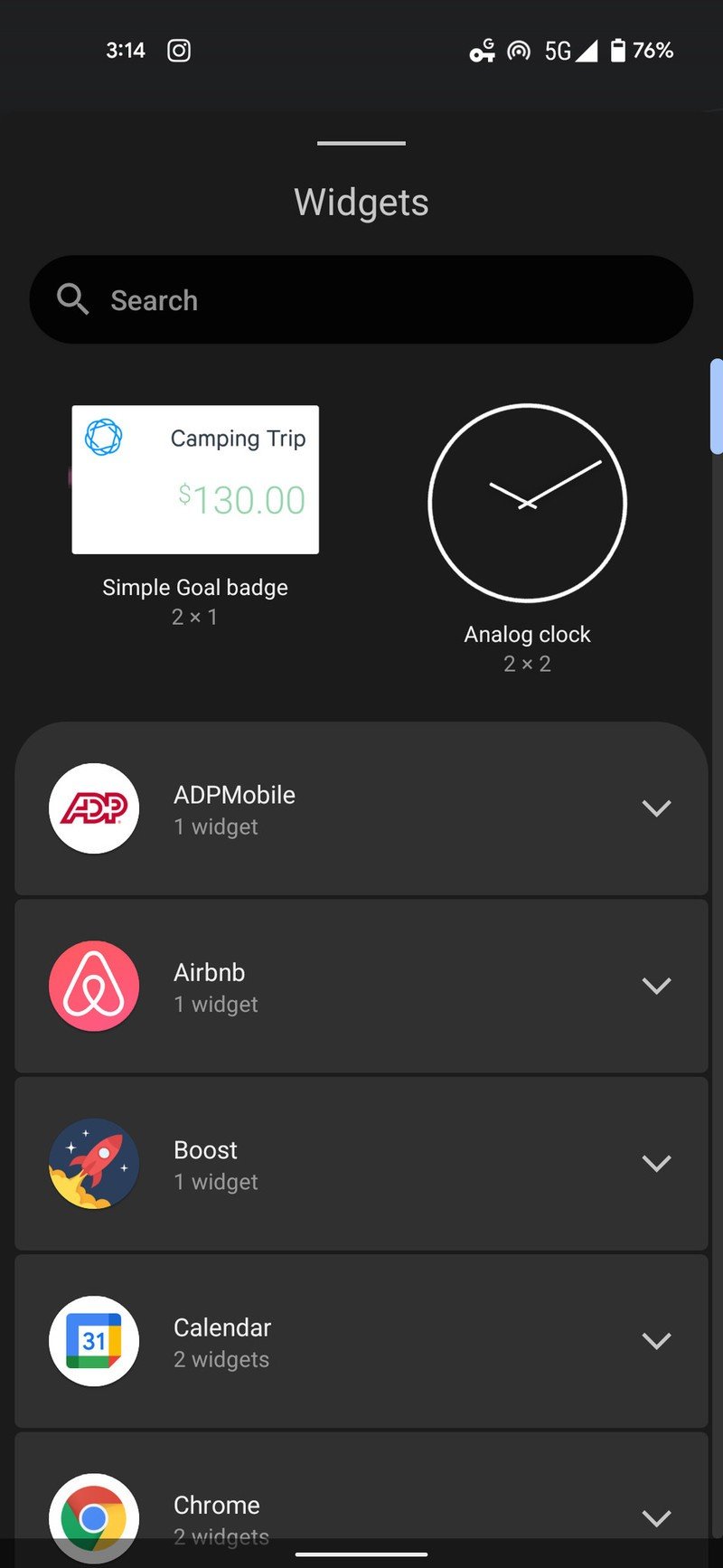This screenshot has height=1568, width=723.
Task: Tap the Search widgets field
Action: coord(361,299)
